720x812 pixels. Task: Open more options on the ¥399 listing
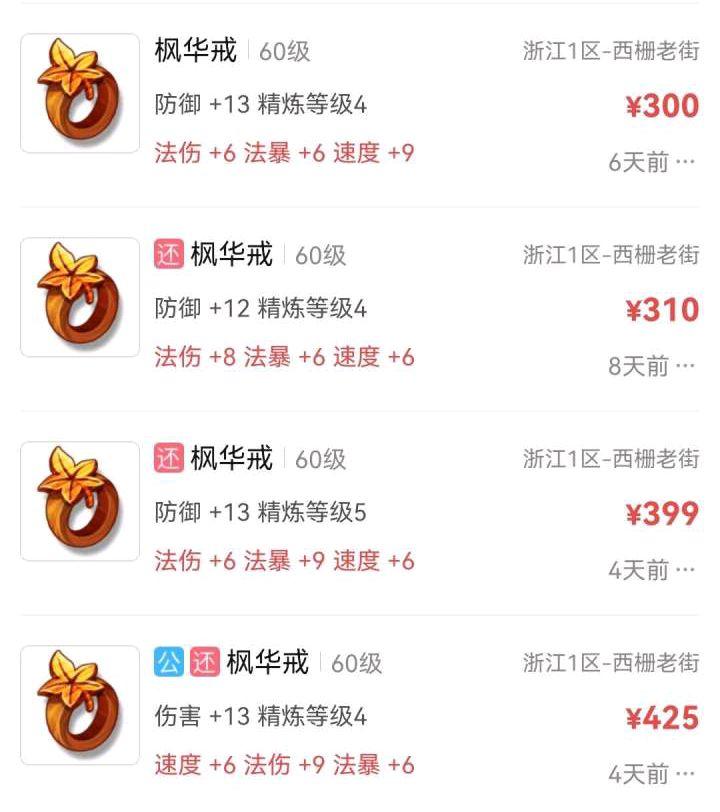click(686, 570)
